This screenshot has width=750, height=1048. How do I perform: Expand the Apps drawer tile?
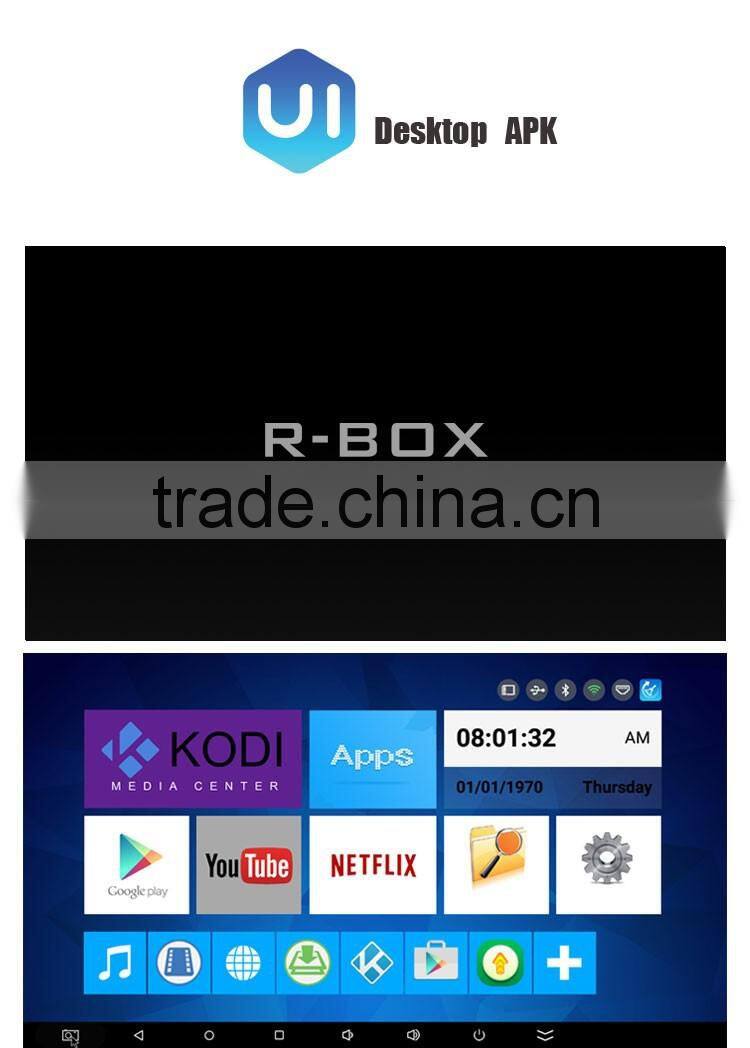(x=373, y=757)
